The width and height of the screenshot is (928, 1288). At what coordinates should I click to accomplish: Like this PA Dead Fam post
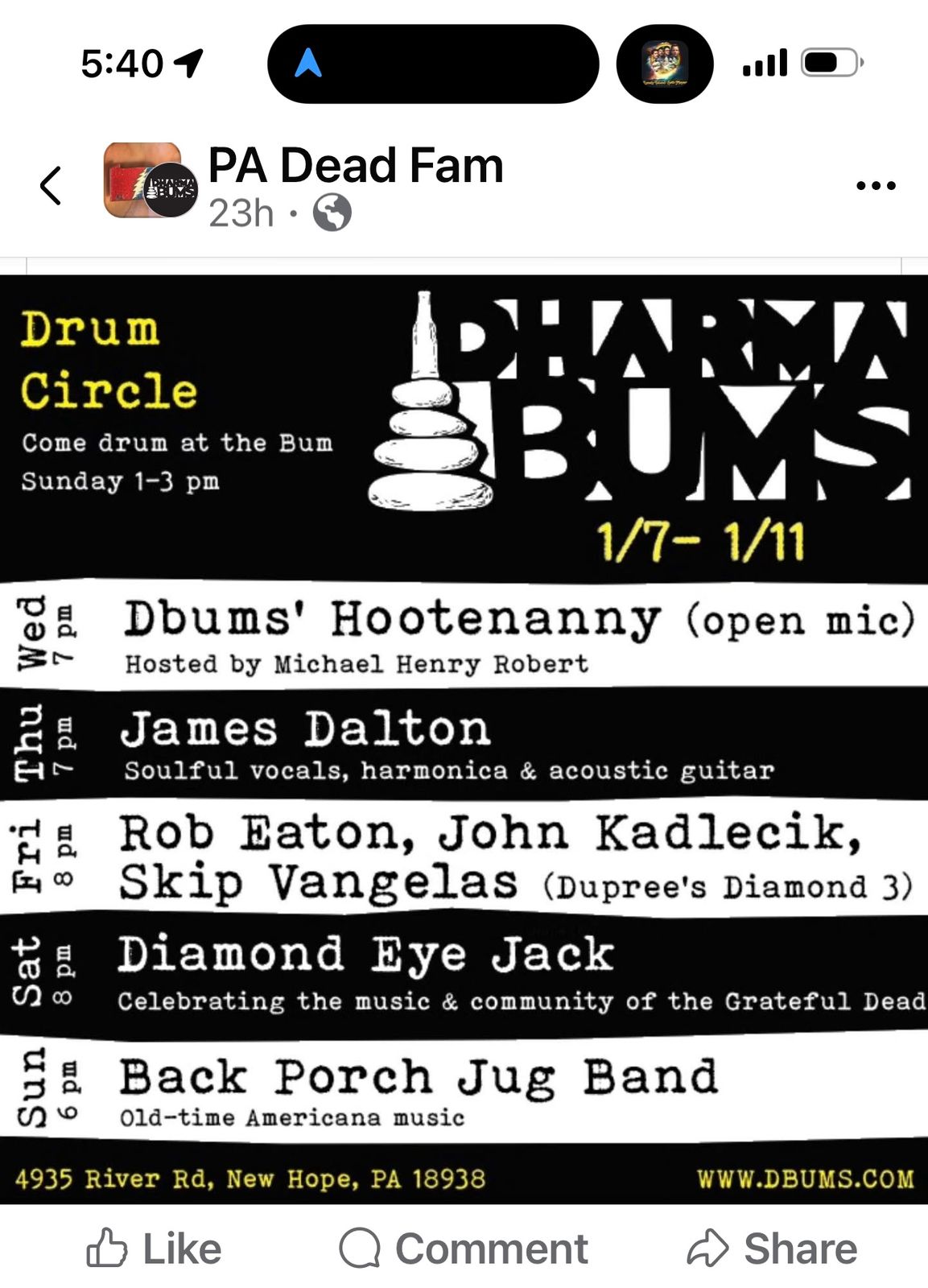(154, 1249)
